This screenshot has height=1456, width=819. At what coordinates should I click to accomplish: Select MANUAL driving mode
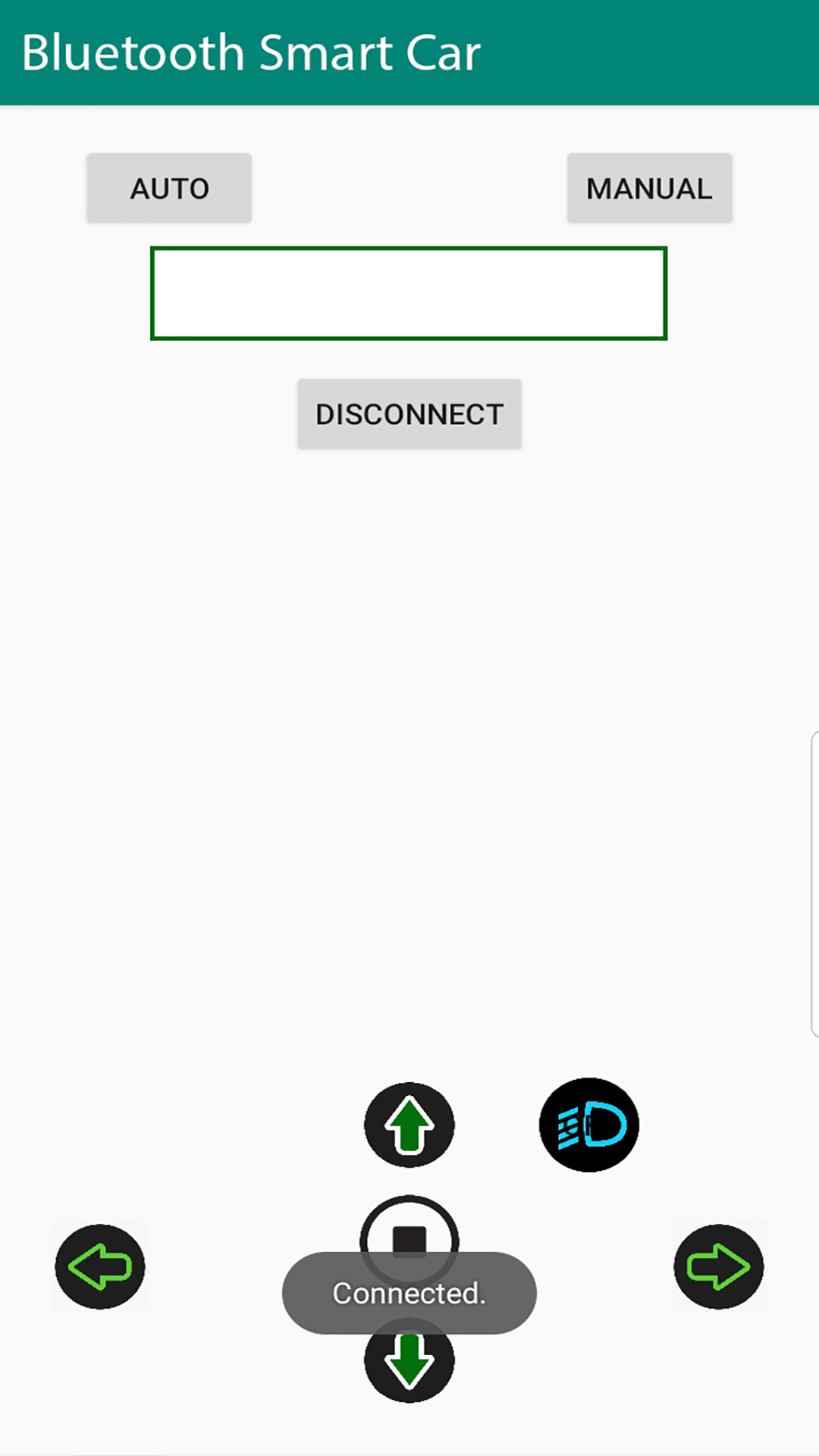[x=649, y=188]
